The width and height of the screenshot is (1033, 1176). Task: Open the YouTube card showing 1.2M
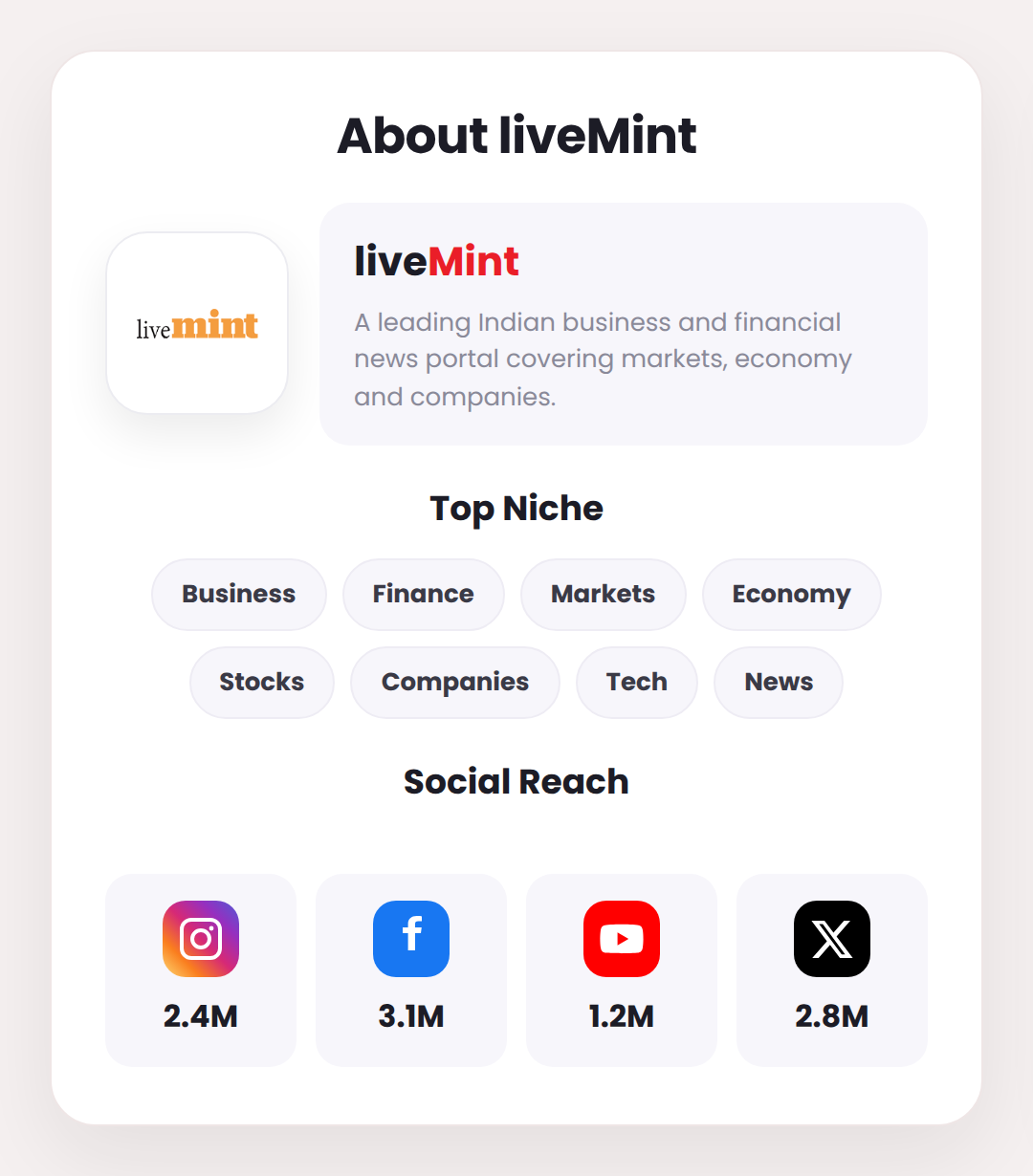622,970
